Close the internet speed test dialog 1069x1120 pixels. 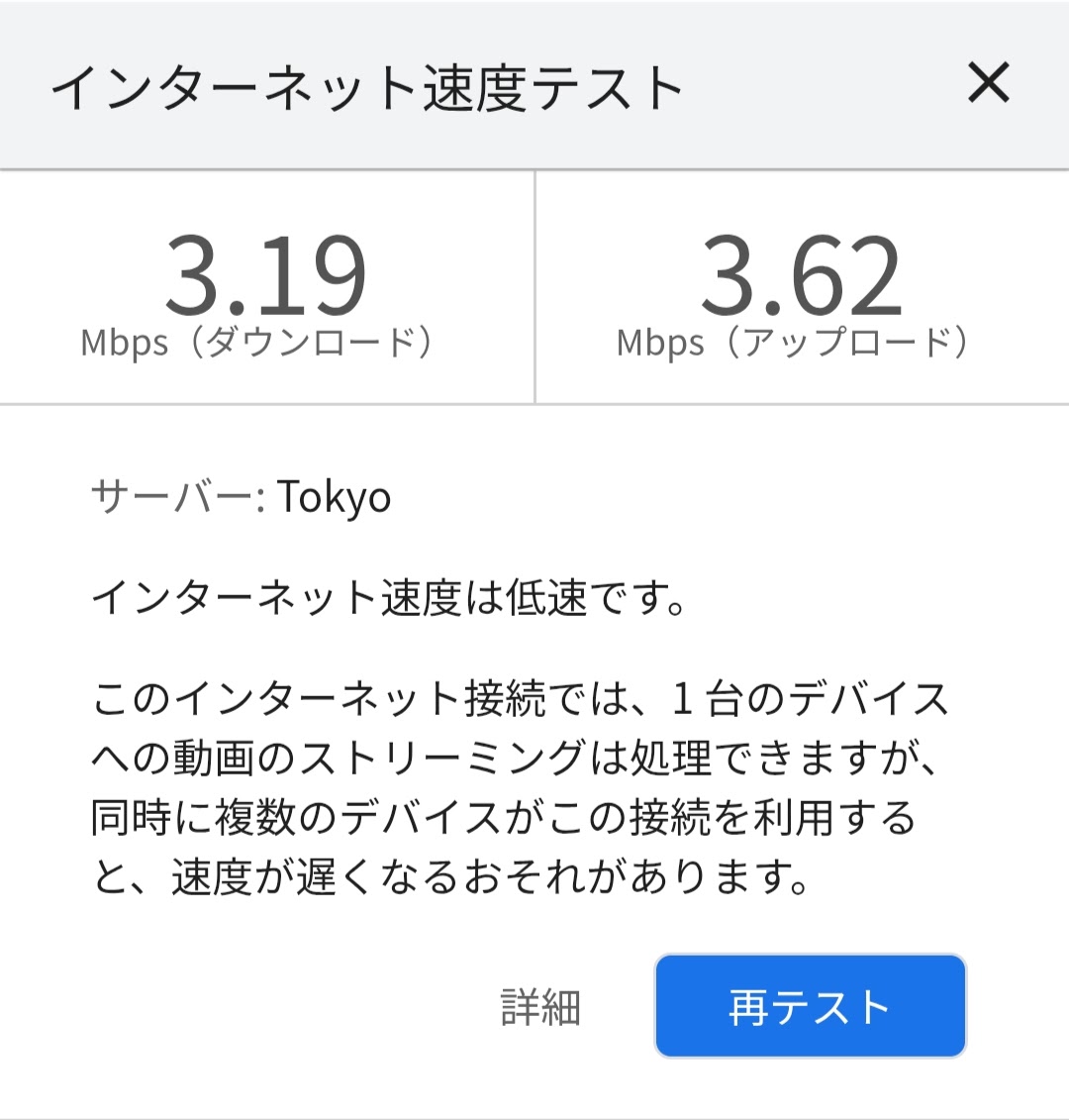click(988, 83)
